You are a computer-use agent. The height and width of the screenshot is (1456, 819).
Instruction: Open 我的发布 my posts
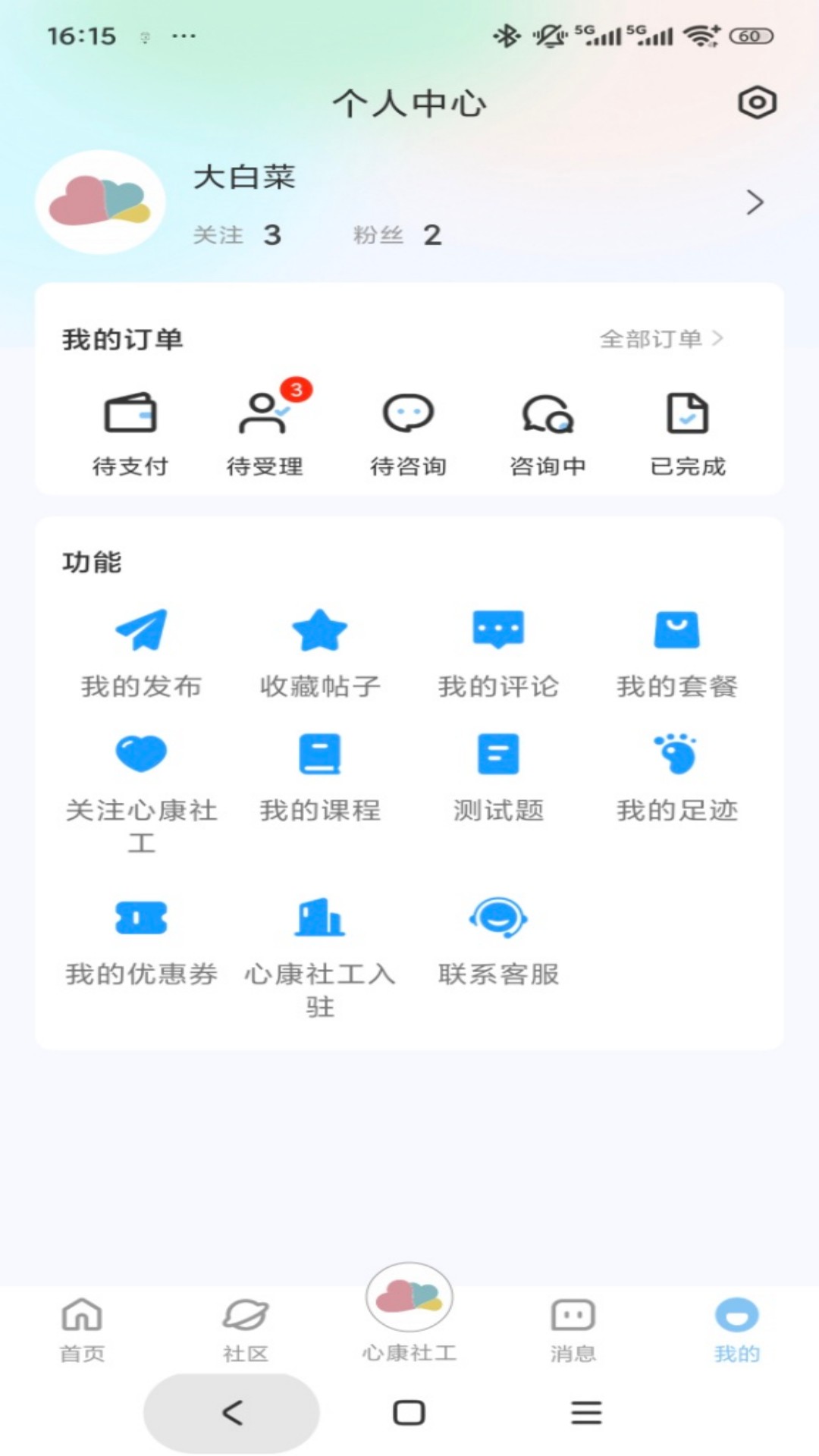click(141, 652)
